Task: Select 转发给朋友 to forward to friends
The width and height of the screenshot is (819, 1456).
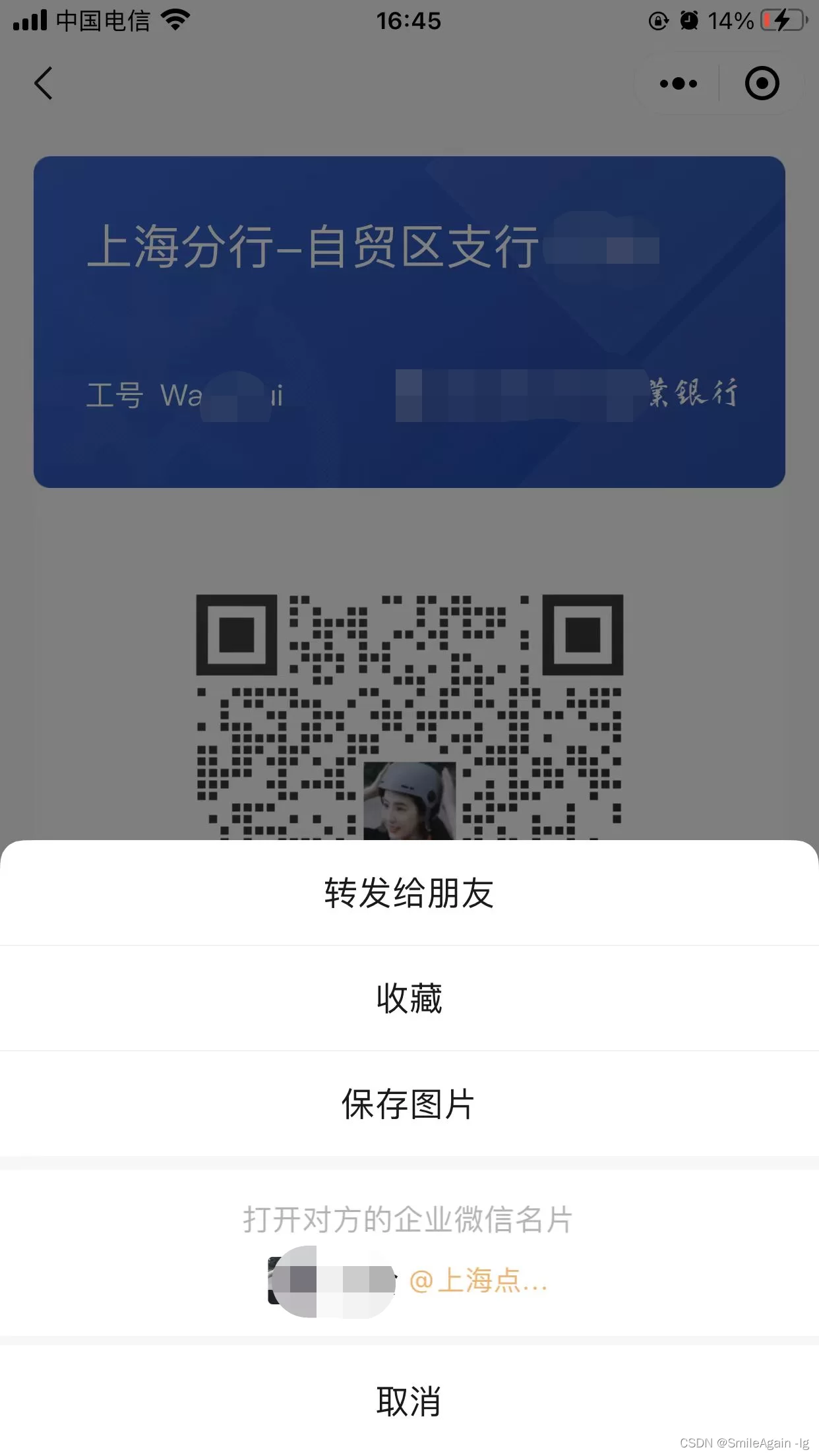Action: point(409,894)
